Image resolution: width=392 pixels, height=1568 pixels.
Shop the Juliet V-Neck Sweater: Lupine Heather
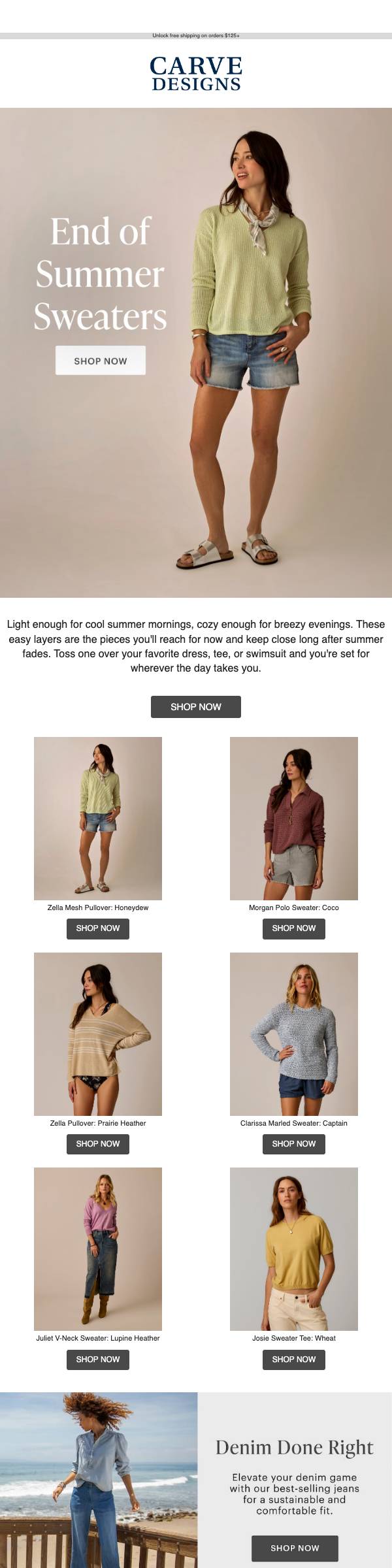[98, 1360]
